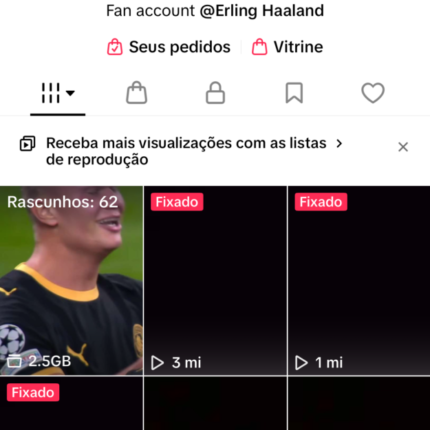Open Seus pedidos
The image size is (430, 430).
[169, 47]
